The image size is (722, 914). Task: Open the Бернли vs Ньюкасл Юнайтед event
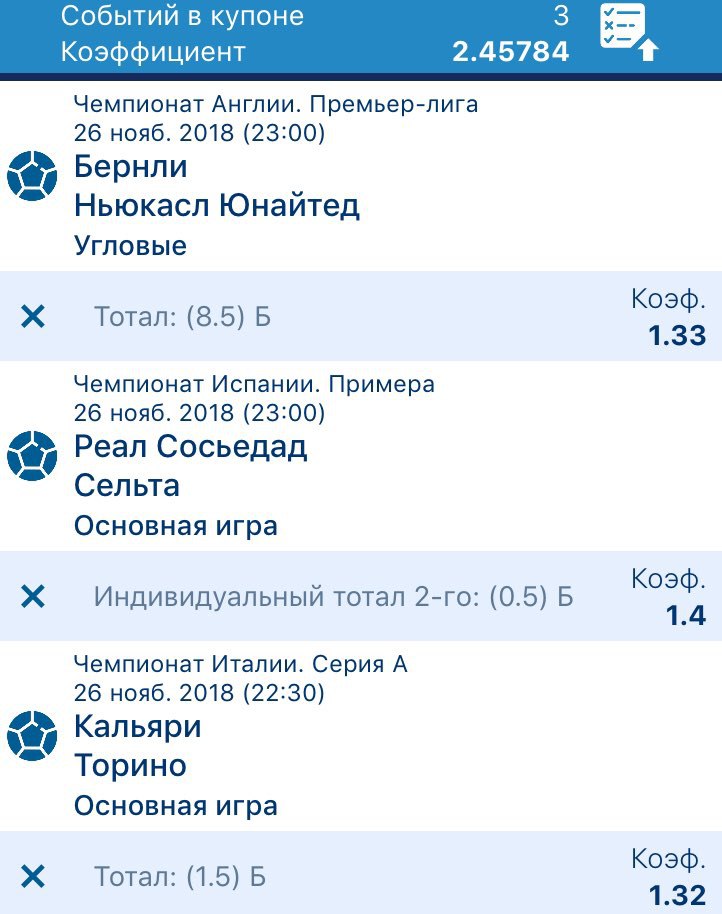[217, 187]
